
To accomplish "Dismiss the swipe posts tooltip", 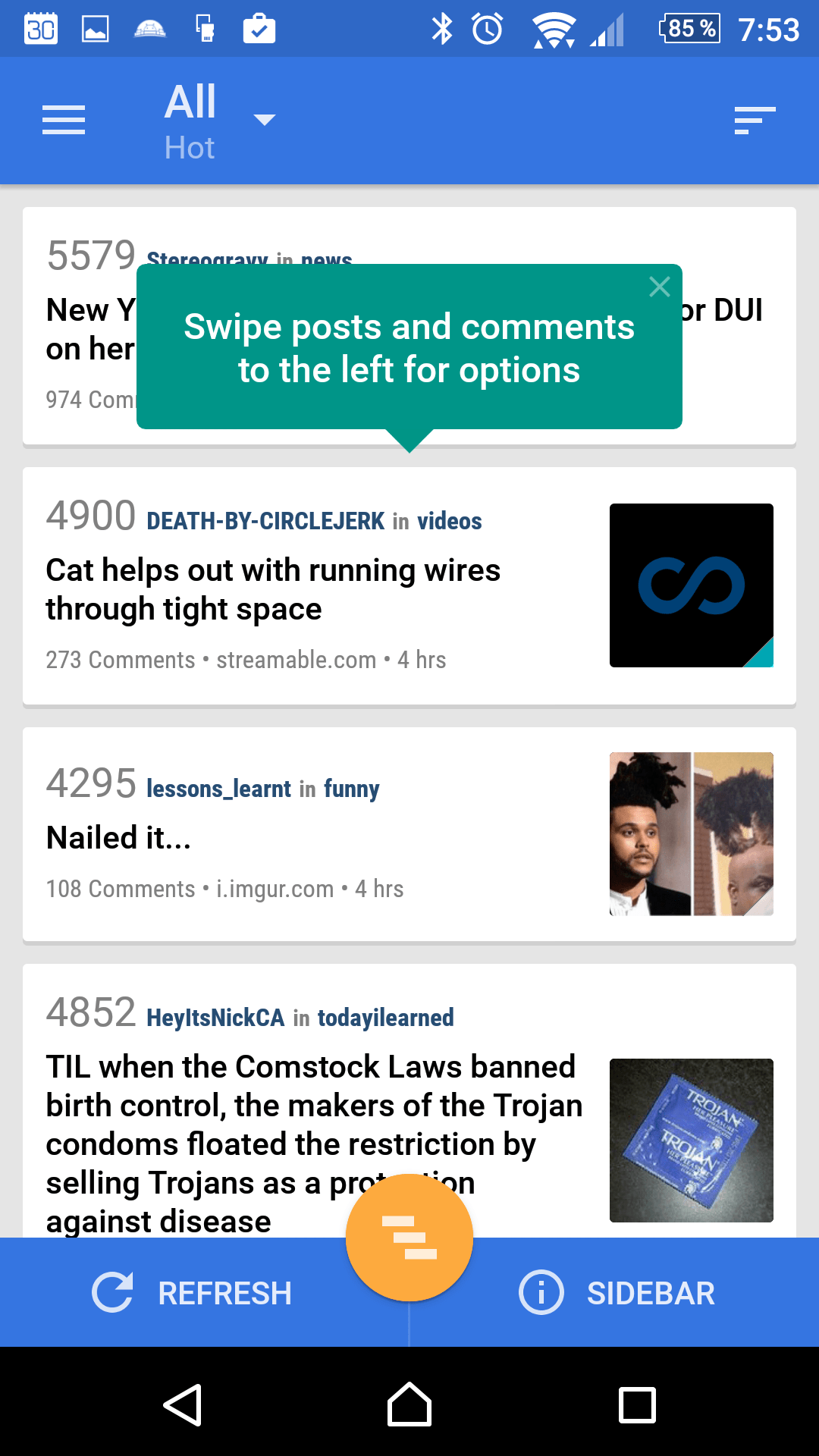I will click(660, 287).
